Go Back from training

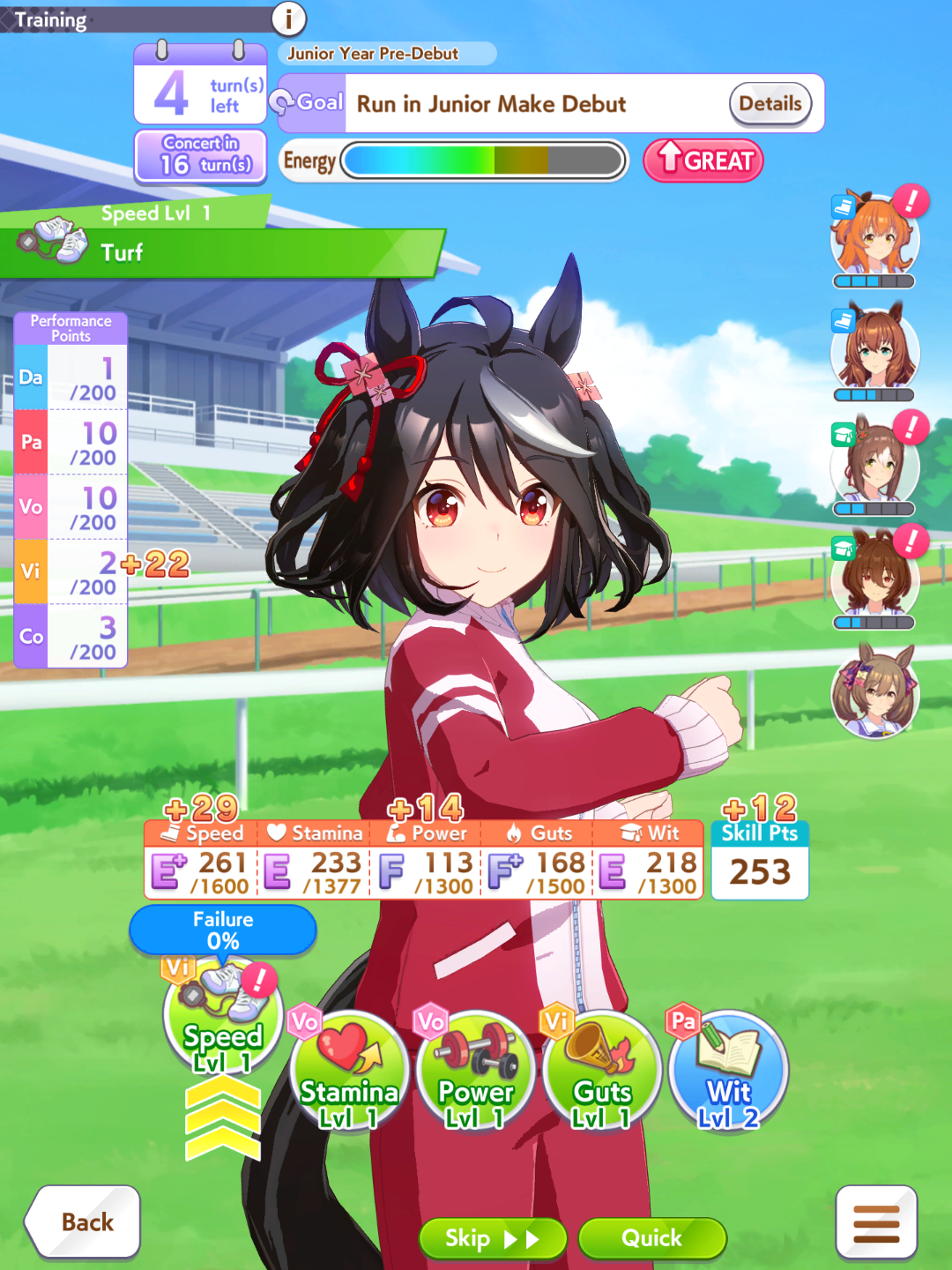83,1221
